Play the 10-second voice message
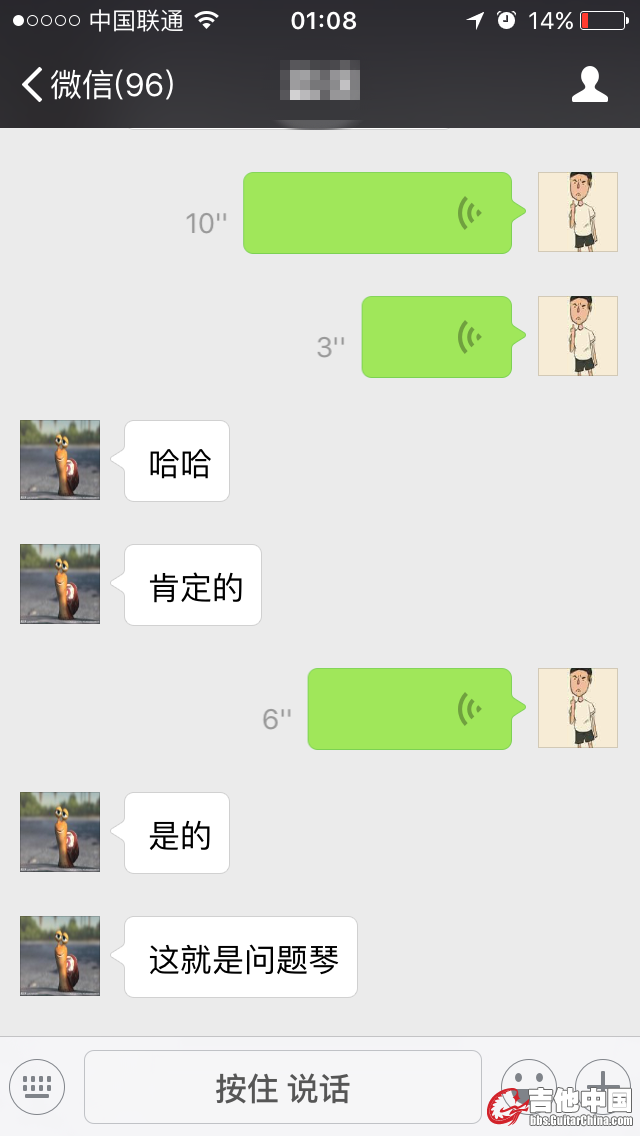This screenshot has width=640, height=1136. pyautogui.click(x=378, y=213)
